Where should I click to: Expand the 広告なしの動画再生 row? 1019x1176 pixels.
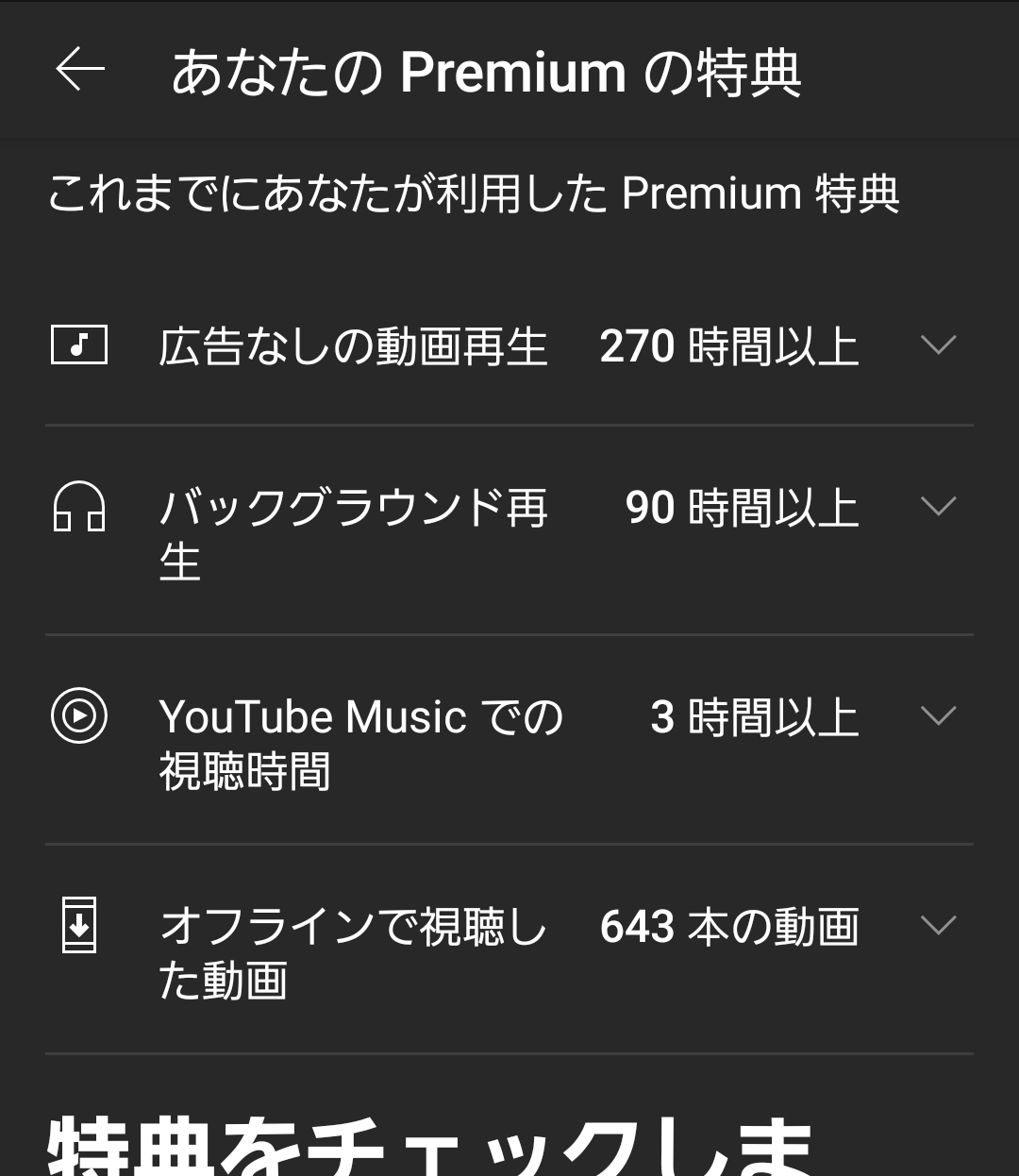point(938,345)
